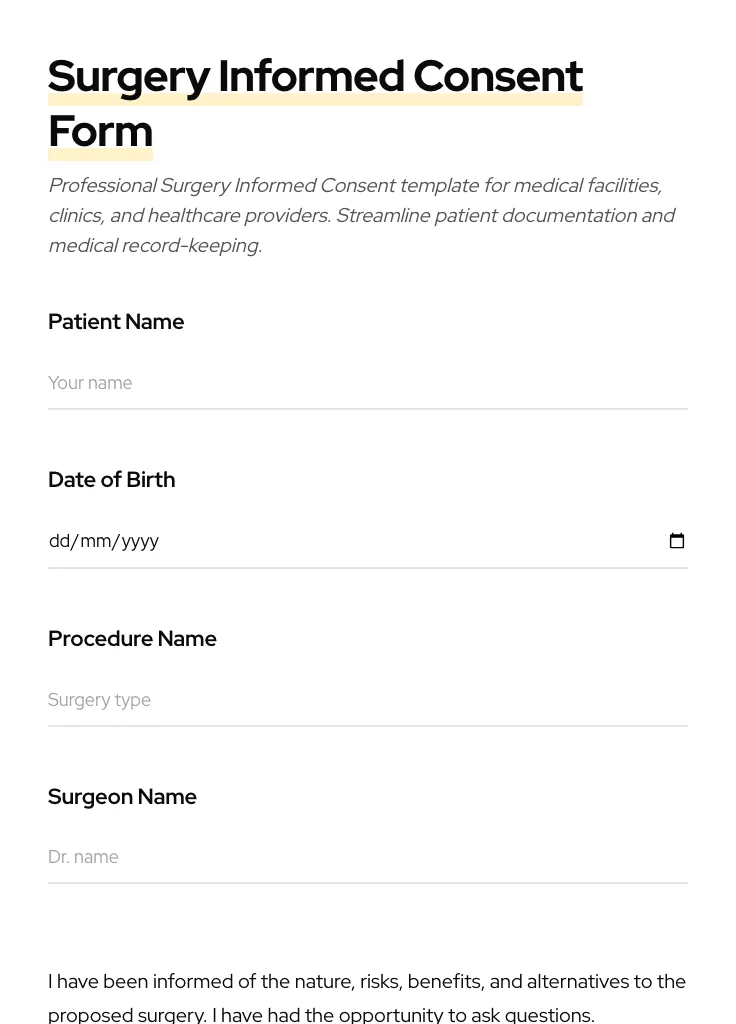Click the highlighted word Form in the title

[100, 130]
